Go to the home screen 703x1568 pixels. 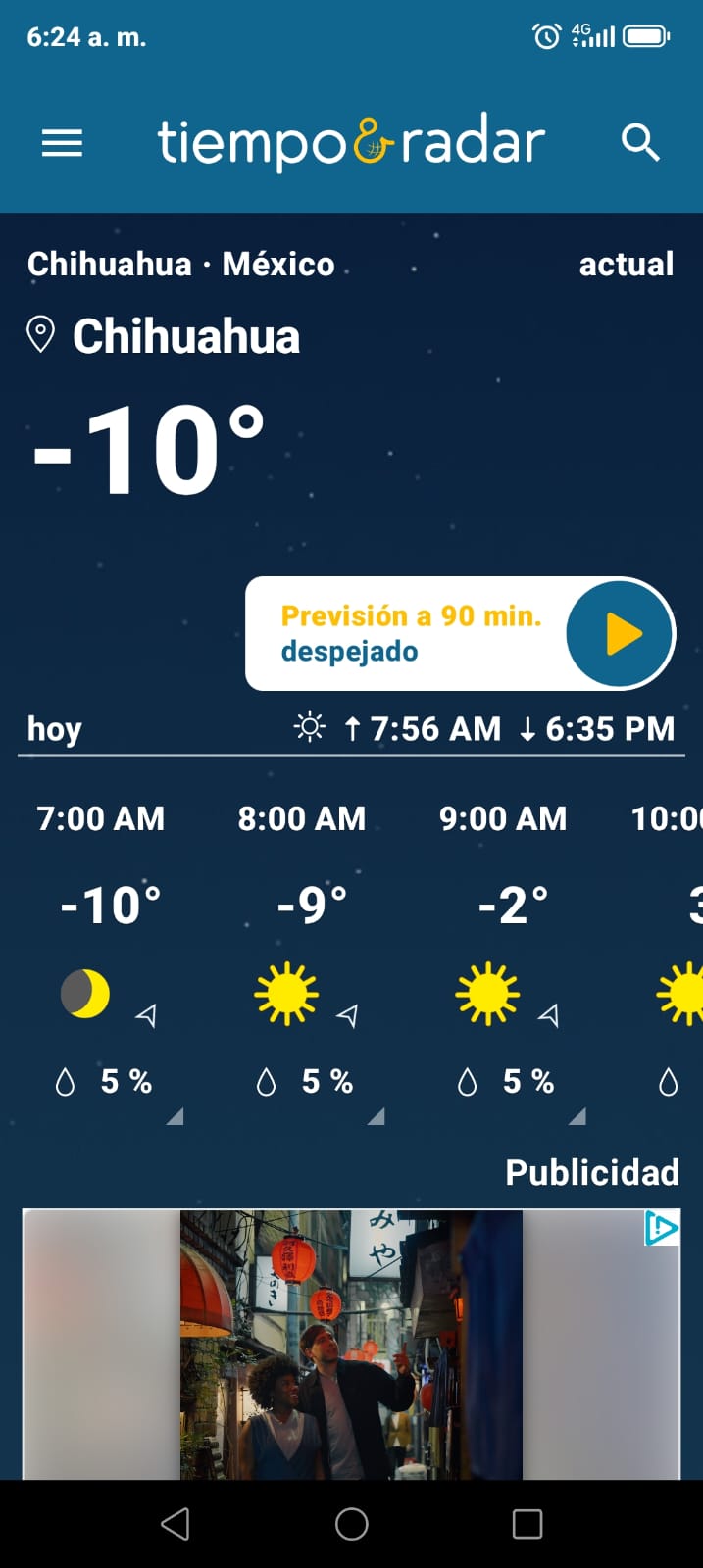click(x=351, y=1524)
